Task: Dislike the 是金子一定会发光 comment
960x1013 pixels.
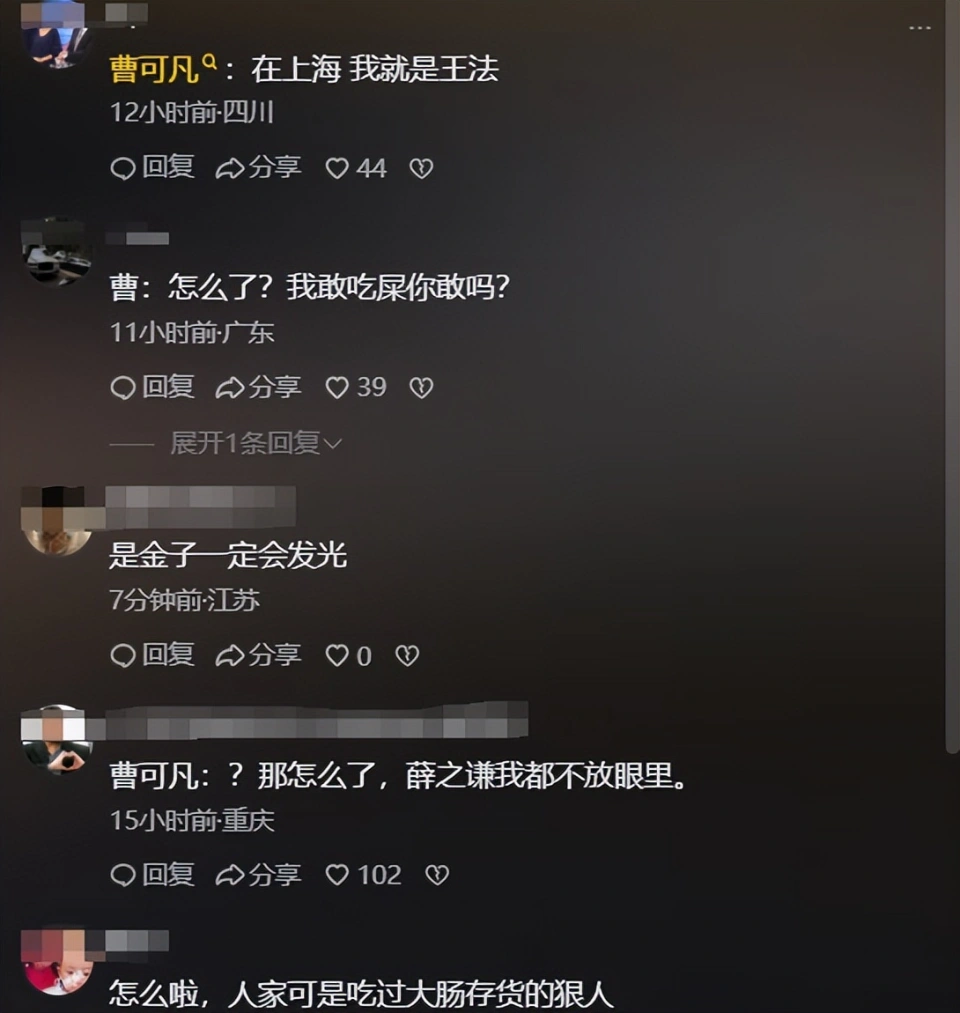Action: pos(407,655)
